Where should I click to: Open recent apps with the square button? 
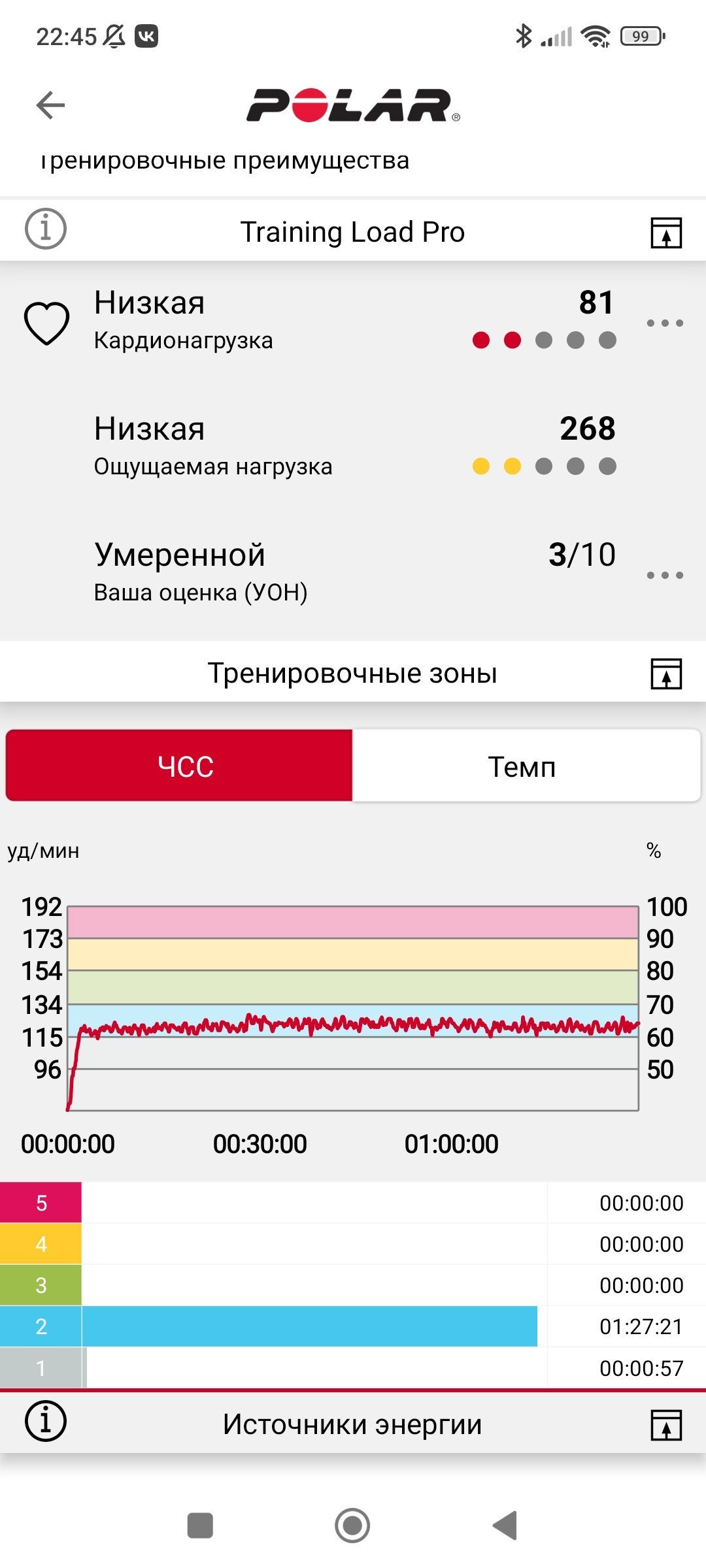[x=200, y=1526]
